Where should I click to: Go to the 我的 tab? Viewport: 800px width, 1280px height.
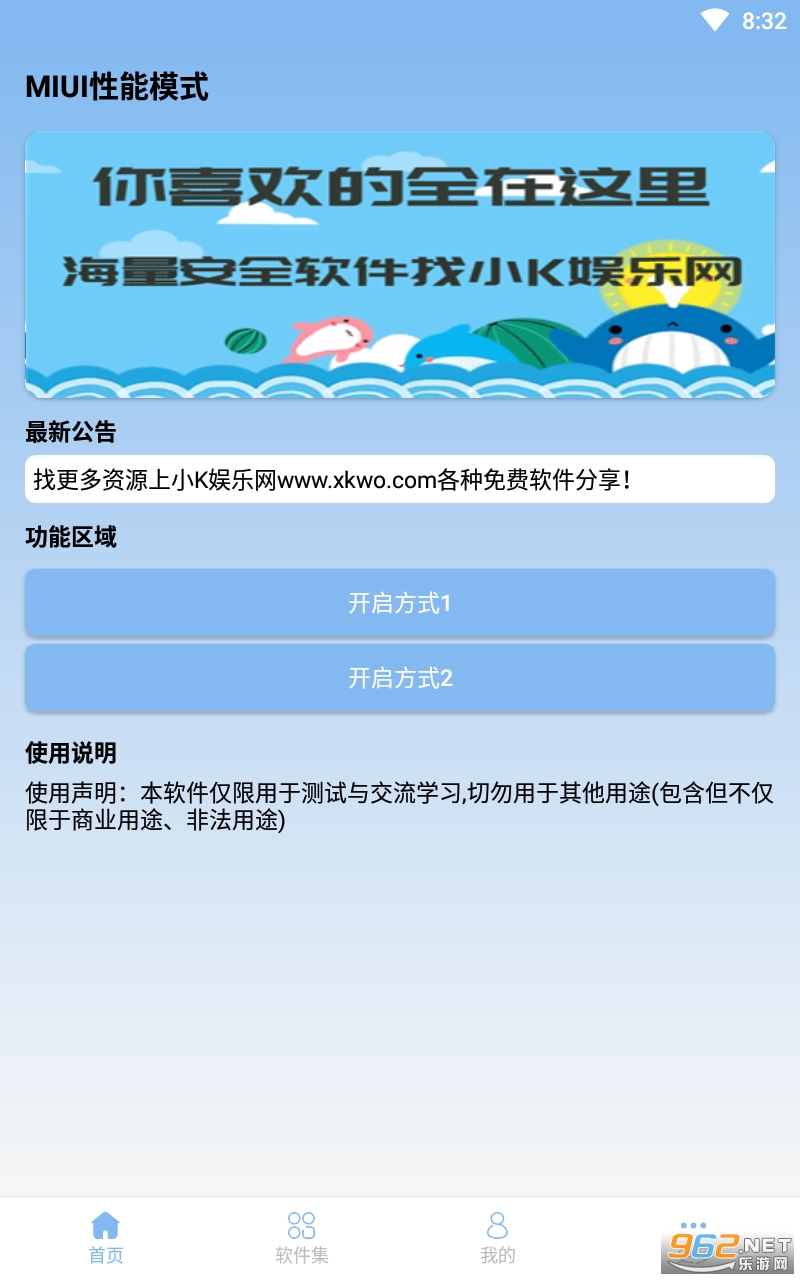click(497, 1237)
